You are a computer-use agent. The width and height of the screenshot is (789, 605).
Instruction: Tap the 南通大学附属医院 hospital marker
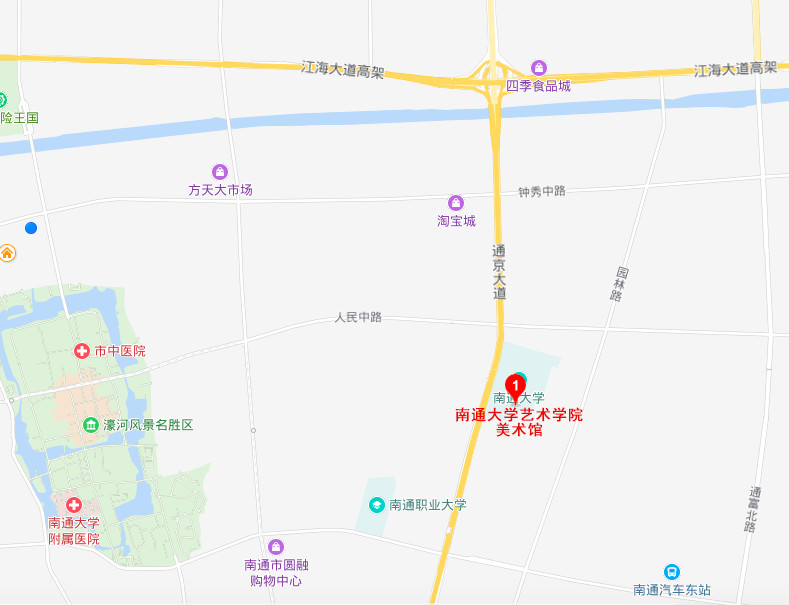coord(74,505)
